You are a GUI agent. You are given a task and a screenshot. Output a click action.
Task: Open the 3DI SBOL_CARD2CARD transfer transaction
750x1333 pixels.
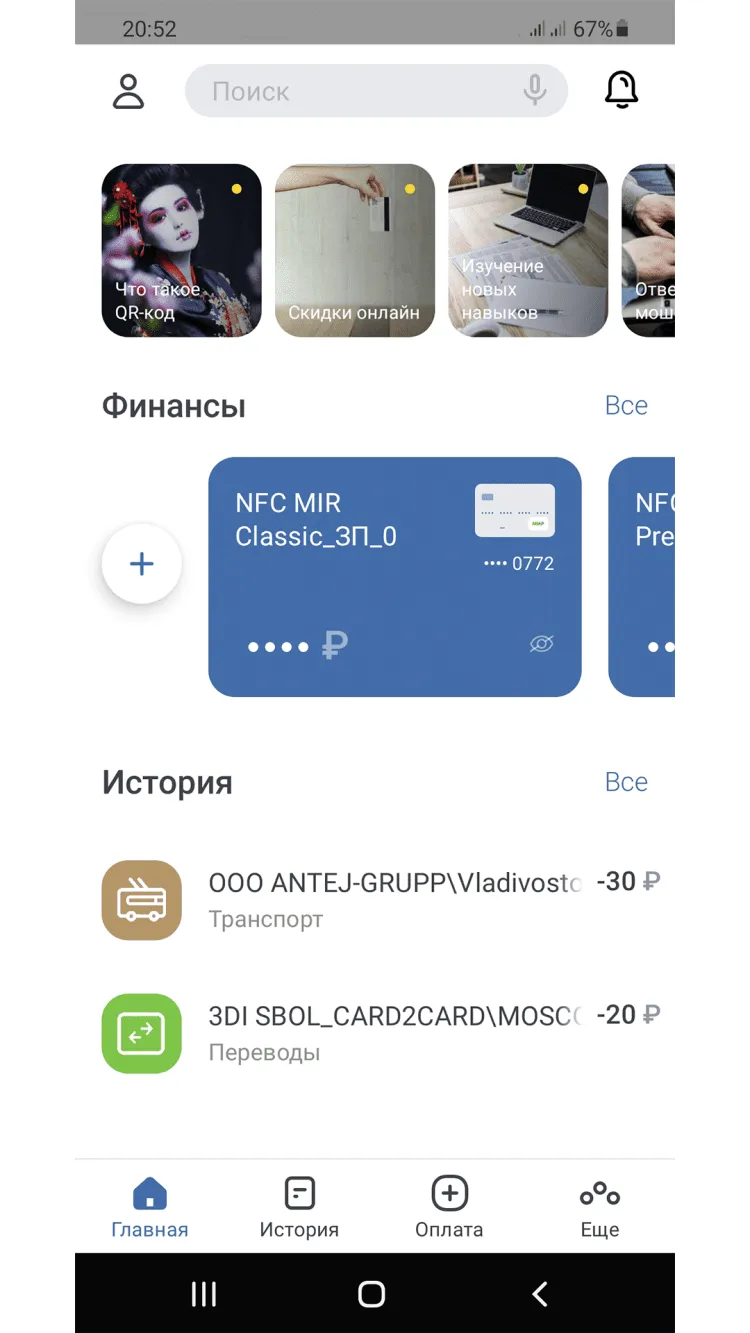coord(380,1033)
